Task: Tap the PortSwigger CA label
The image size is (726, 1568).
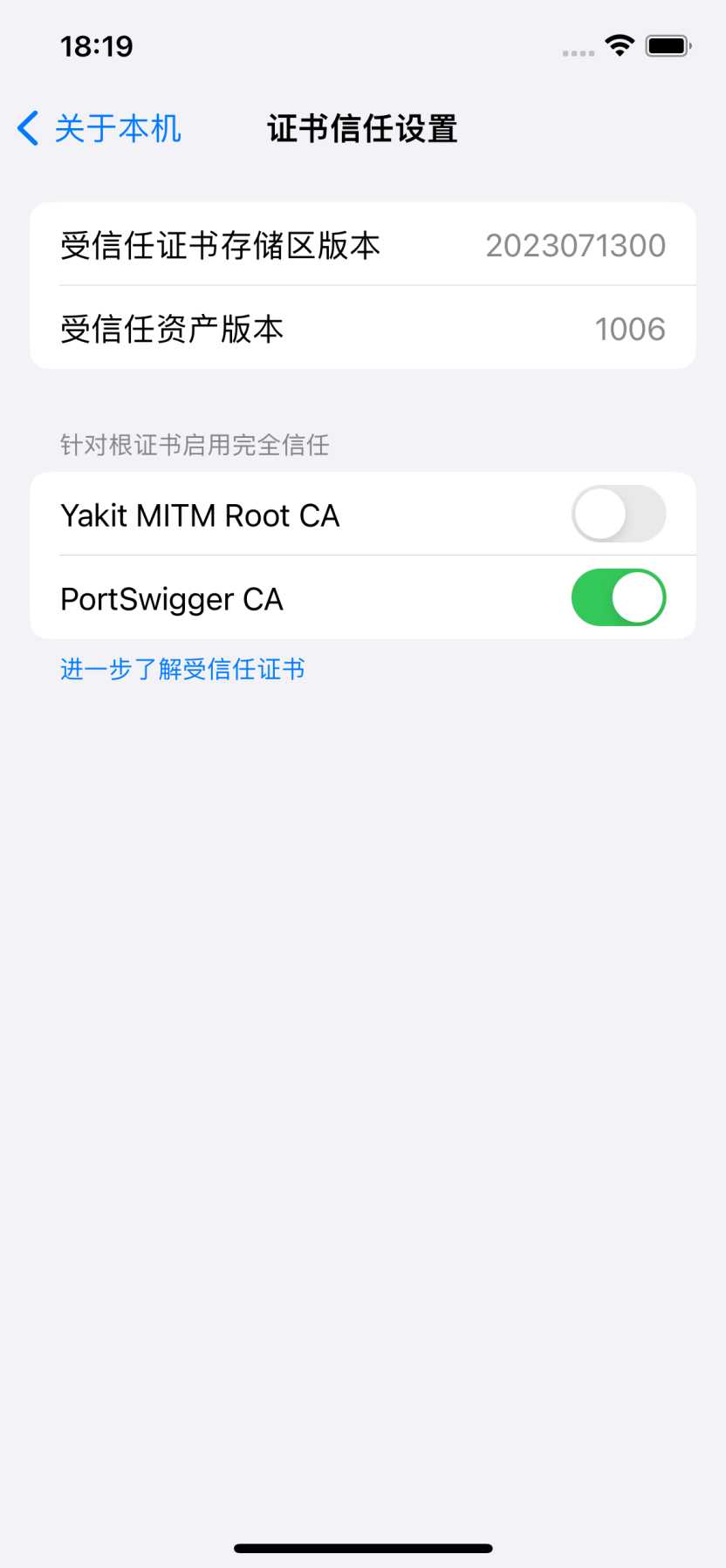Action: click(171, 599)
